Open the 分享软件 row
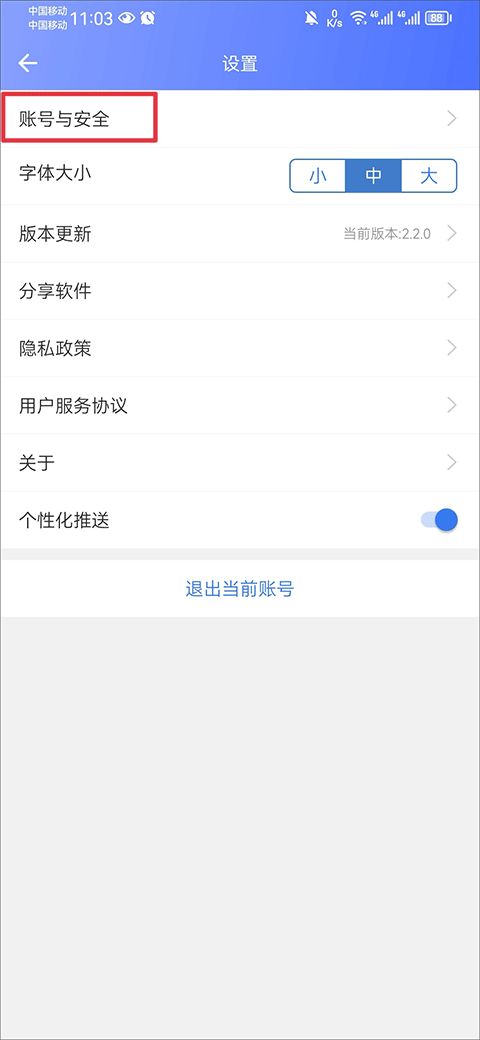480x1040 pixels. tap(240, 291)
